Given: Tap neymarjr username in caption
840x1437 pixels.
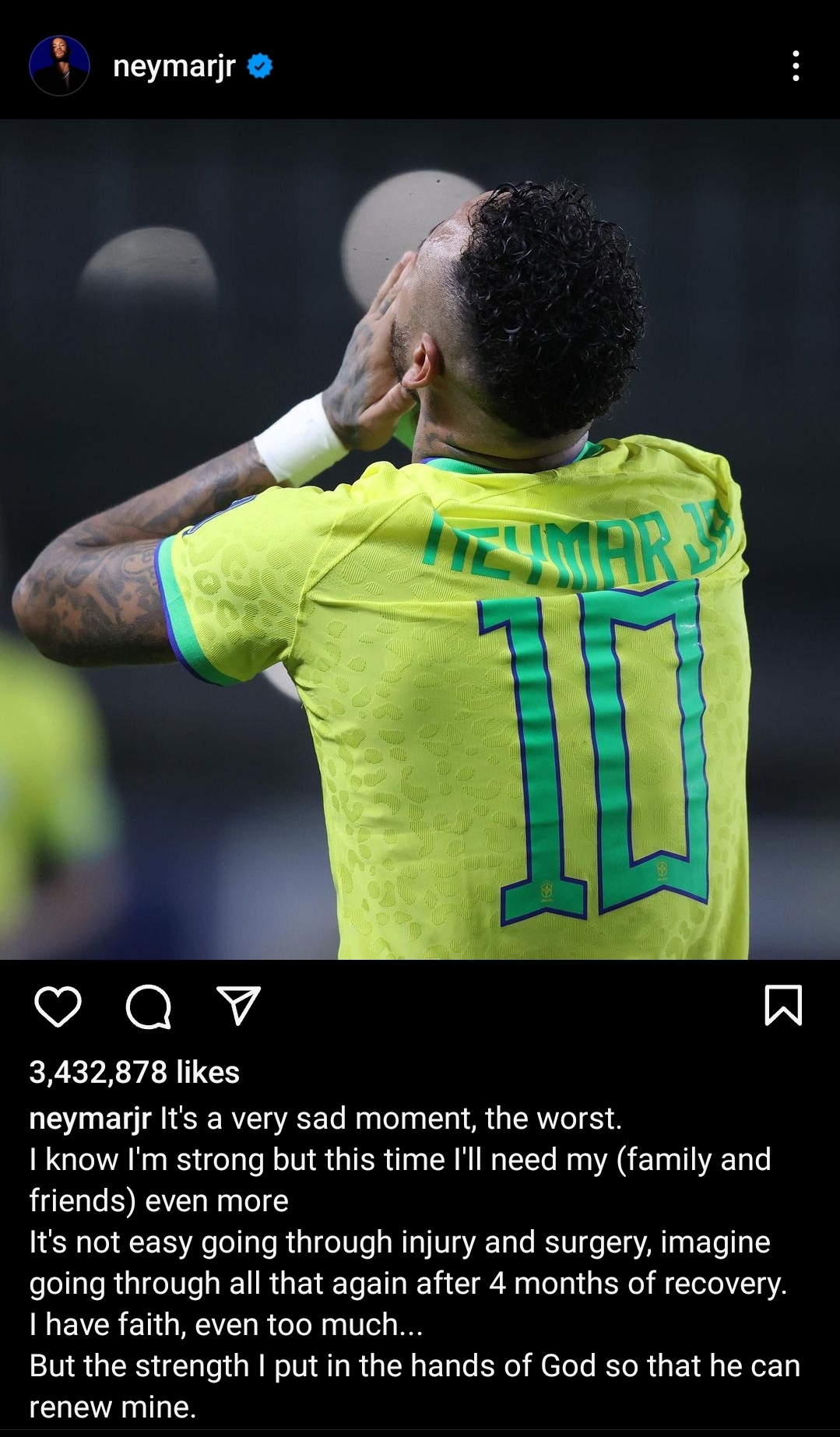Looking at the screenshot, I should tap(90, 1119).
